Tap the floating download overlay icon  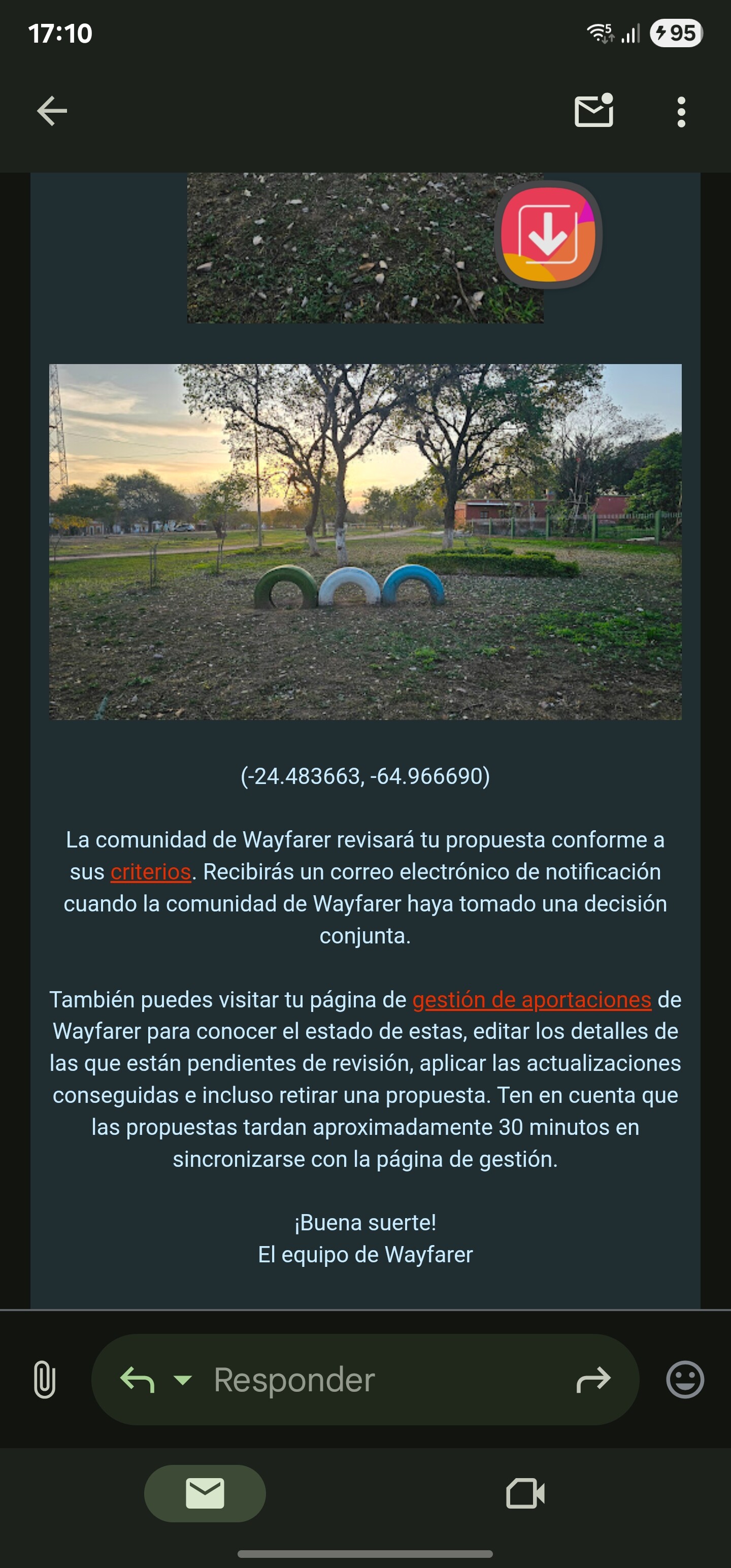[548, 235]
